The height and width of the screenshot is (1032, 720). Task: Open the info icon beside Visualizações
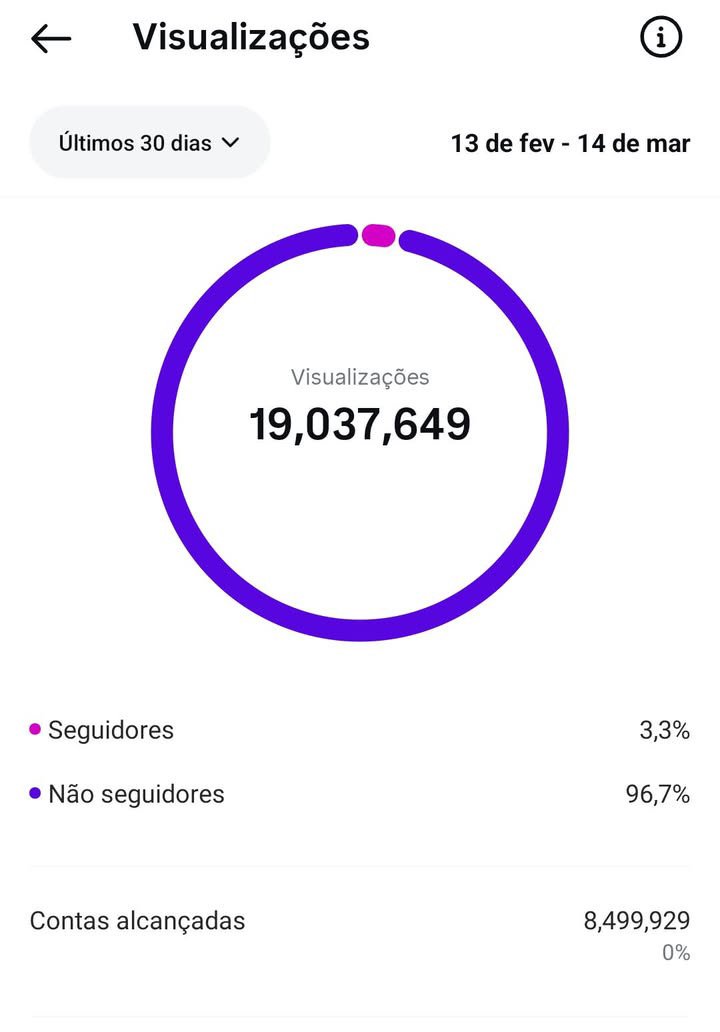pyautogui.click(x=660, y=38)
